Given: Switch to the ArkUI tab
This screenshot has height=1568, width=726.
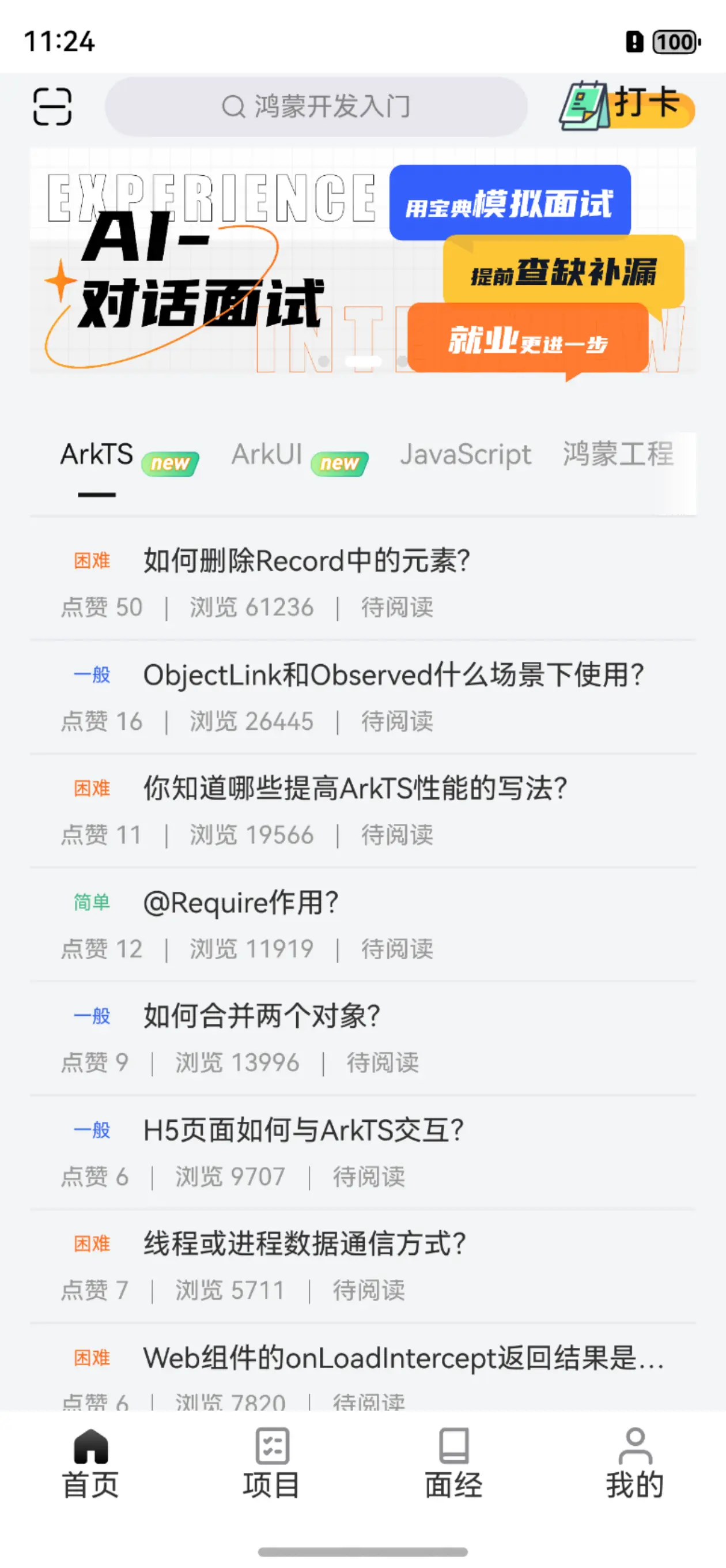Looking at the screenshot, I should coord(268,455).
